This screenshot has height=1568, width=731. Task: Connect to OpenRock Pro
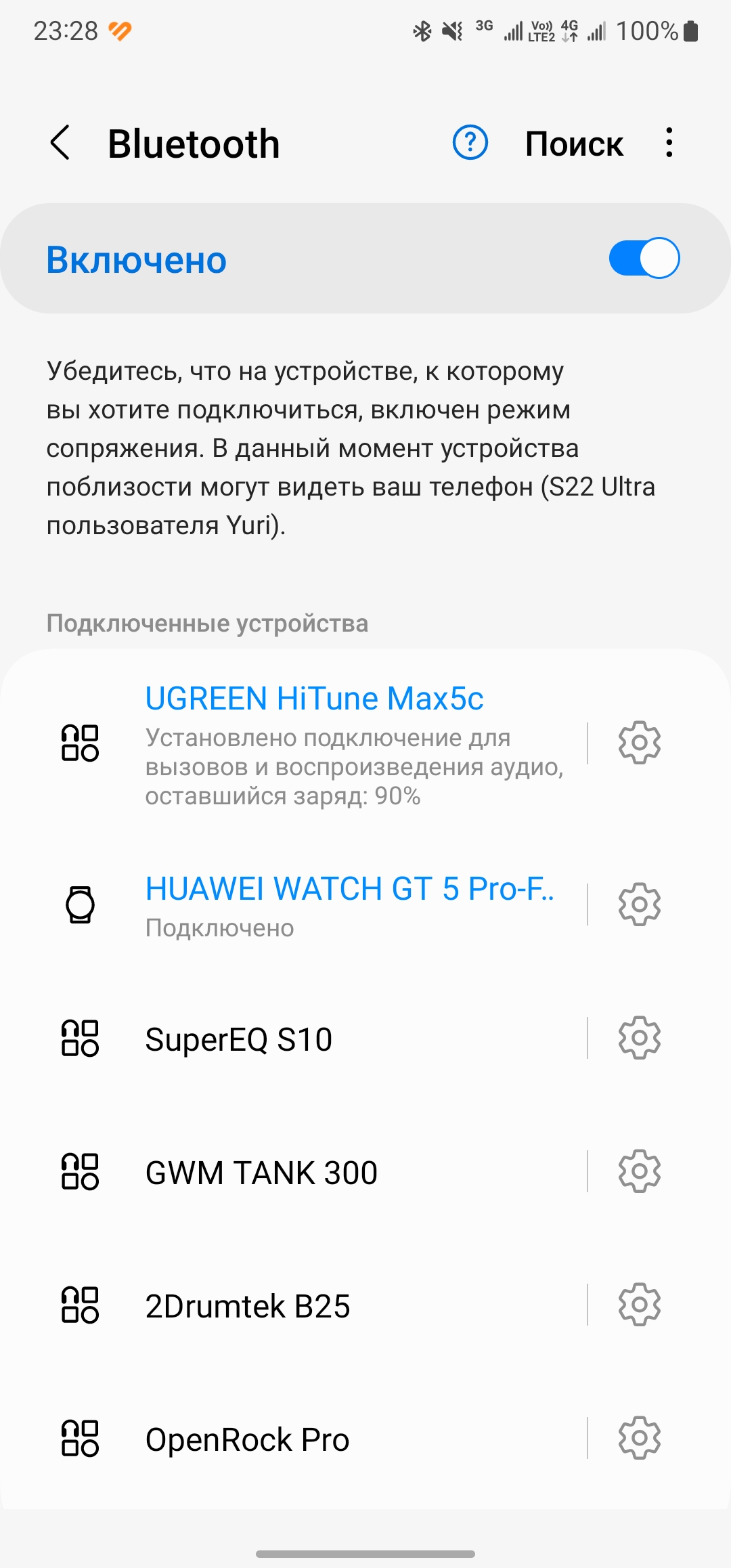[247, 1439]
